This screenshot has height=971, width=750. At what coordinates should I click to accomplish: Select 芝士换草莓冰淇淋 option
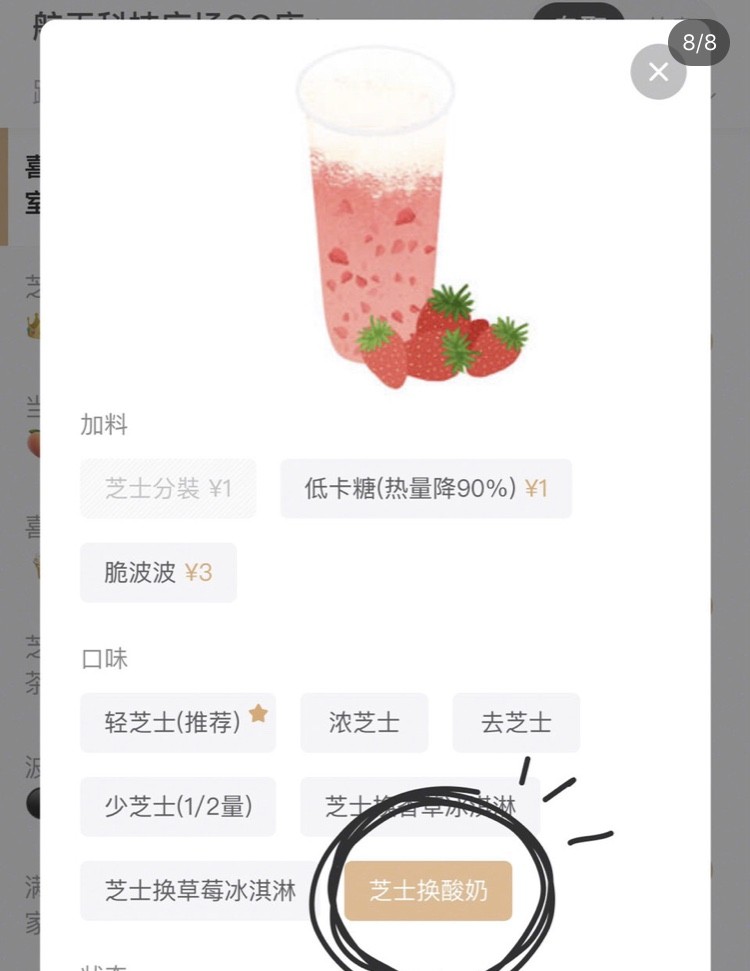tap(200, 891)
